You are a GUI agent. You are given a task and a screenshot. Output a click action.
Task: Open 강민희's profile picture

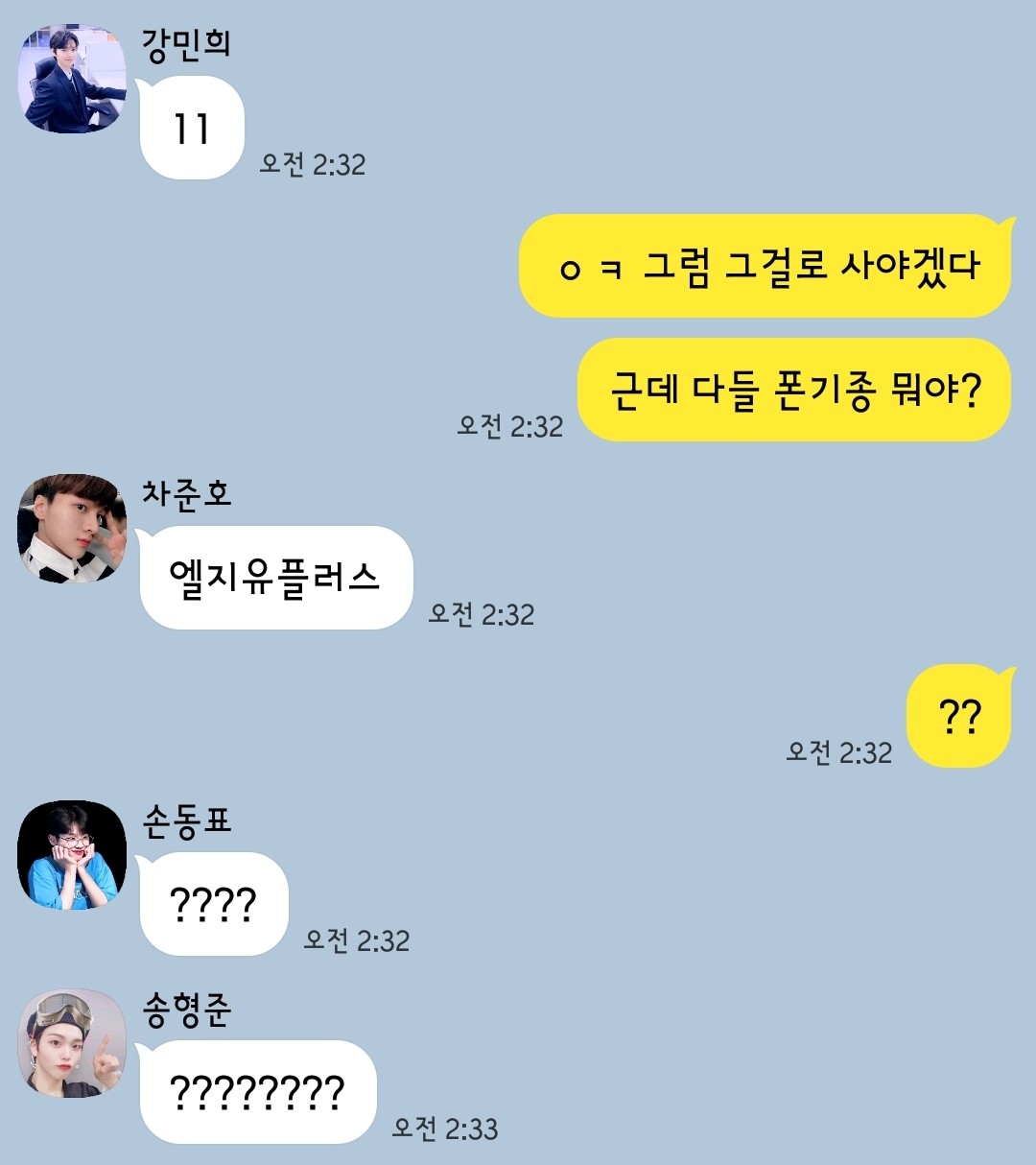click(73, 80)
